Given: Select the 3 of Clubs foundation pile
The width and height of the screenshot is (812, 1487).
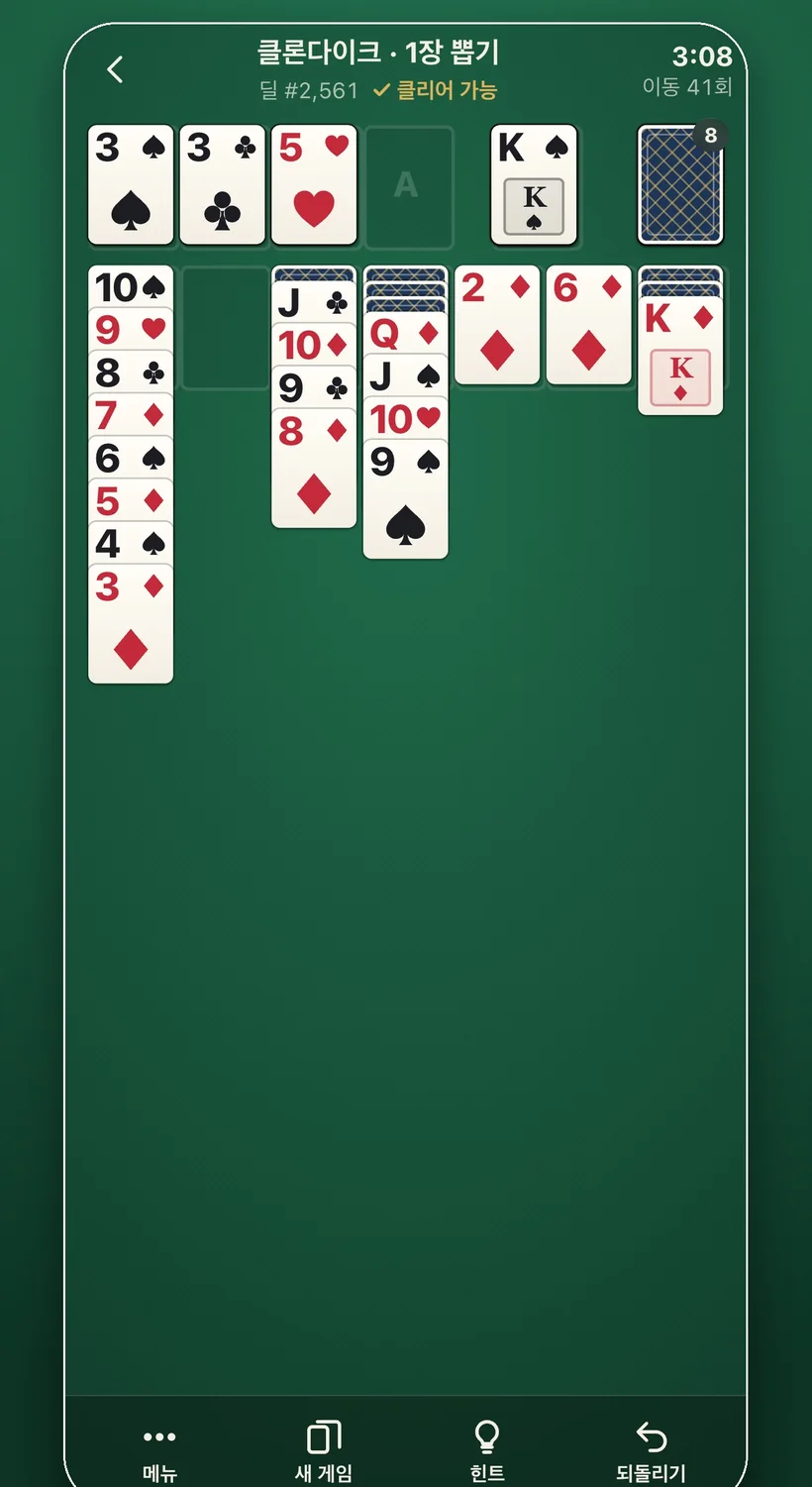Looking at the screenshot, I should click(x=222, y=184).
